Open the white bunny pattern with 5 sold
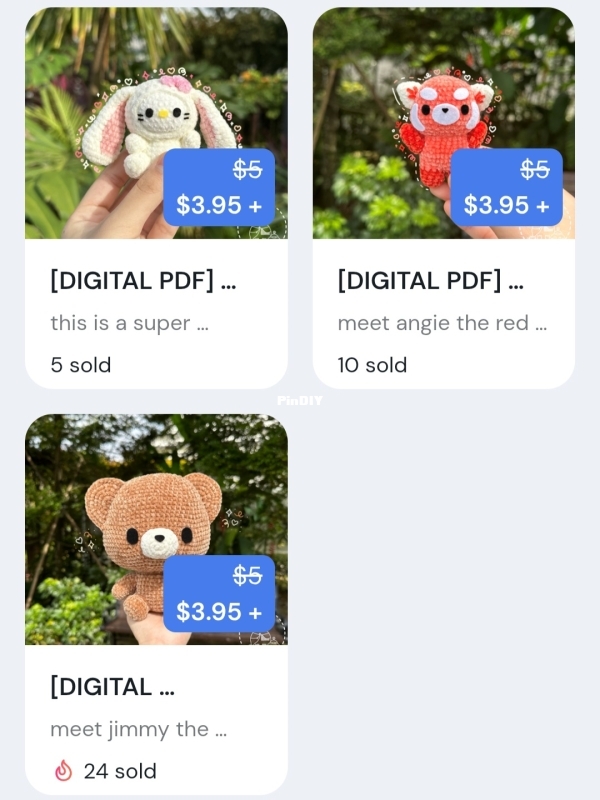600x800 pixels. (156, 200)
